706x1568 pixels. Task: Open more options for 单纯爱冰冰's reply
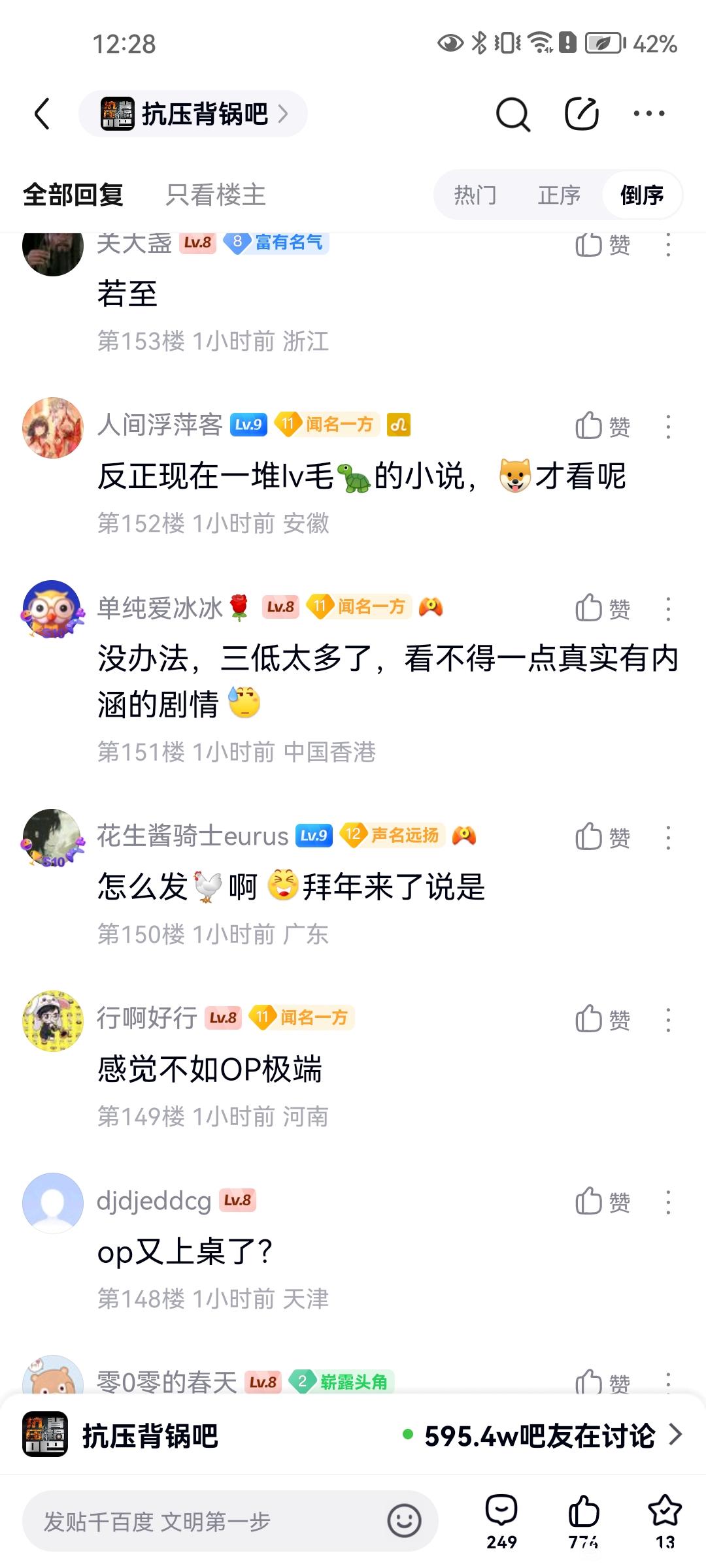point(668,608)
